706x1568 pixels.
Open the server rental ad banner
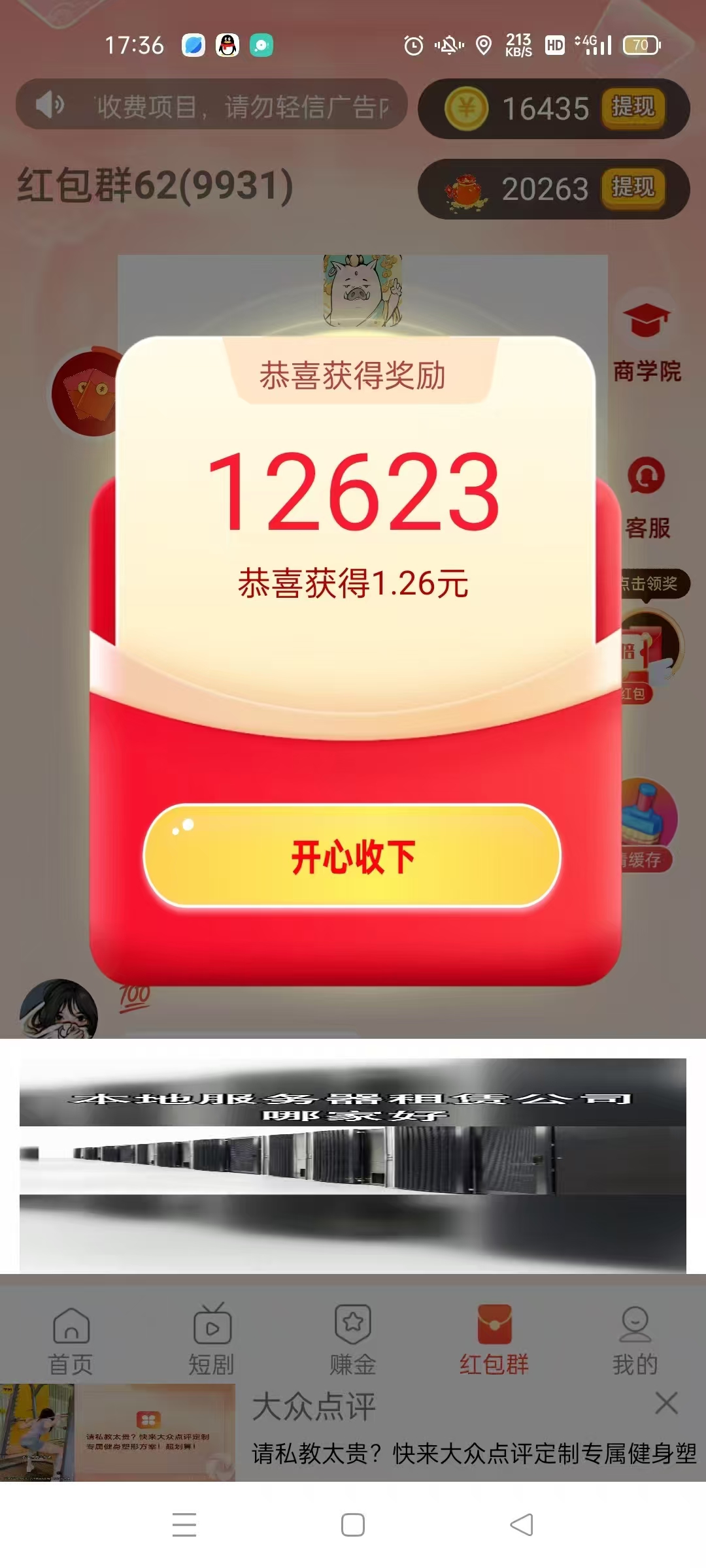point(353,1165)
